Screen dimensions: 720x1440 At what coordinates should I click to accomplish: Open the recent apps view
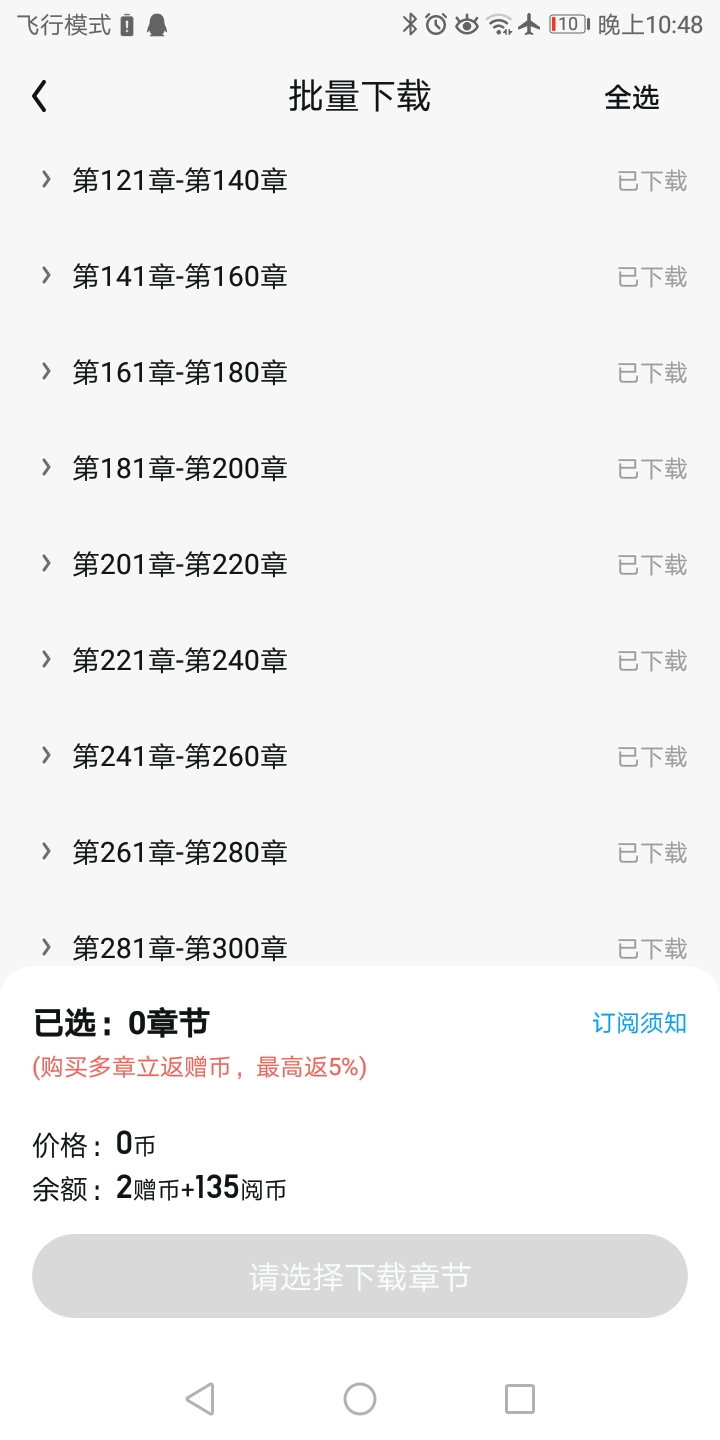click(520, 1398)
